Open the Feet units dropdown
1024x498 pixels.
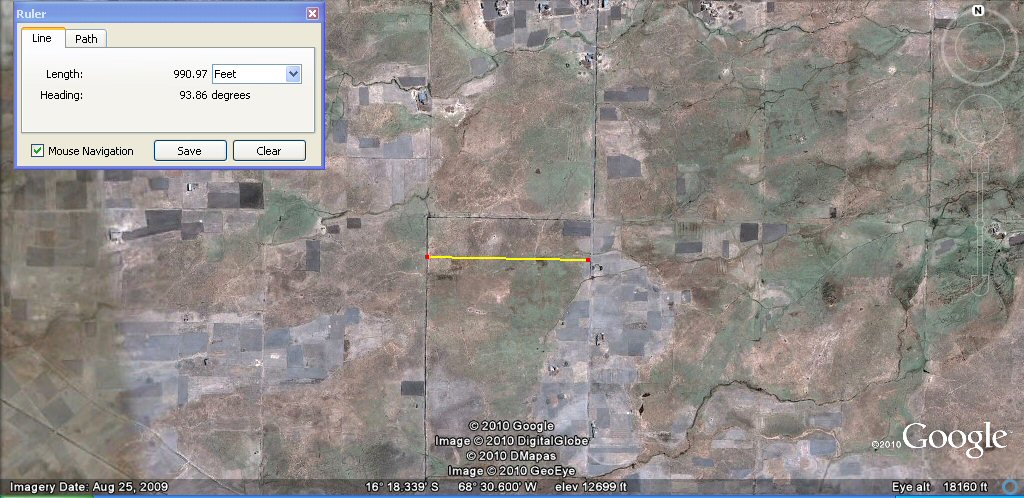click(x=293, y=74)
